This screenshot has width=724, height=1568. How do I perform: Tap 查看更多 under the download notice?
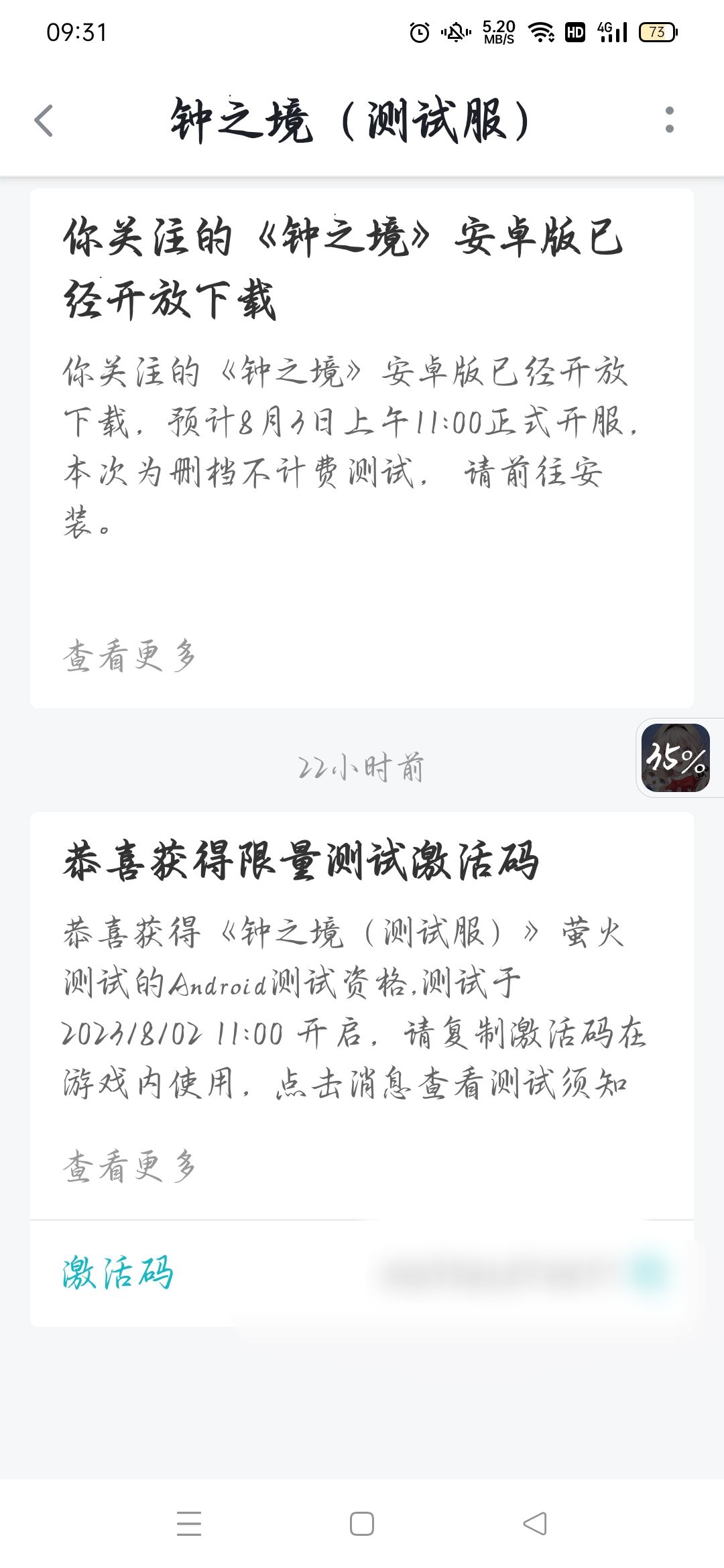(x=130, y=655)
